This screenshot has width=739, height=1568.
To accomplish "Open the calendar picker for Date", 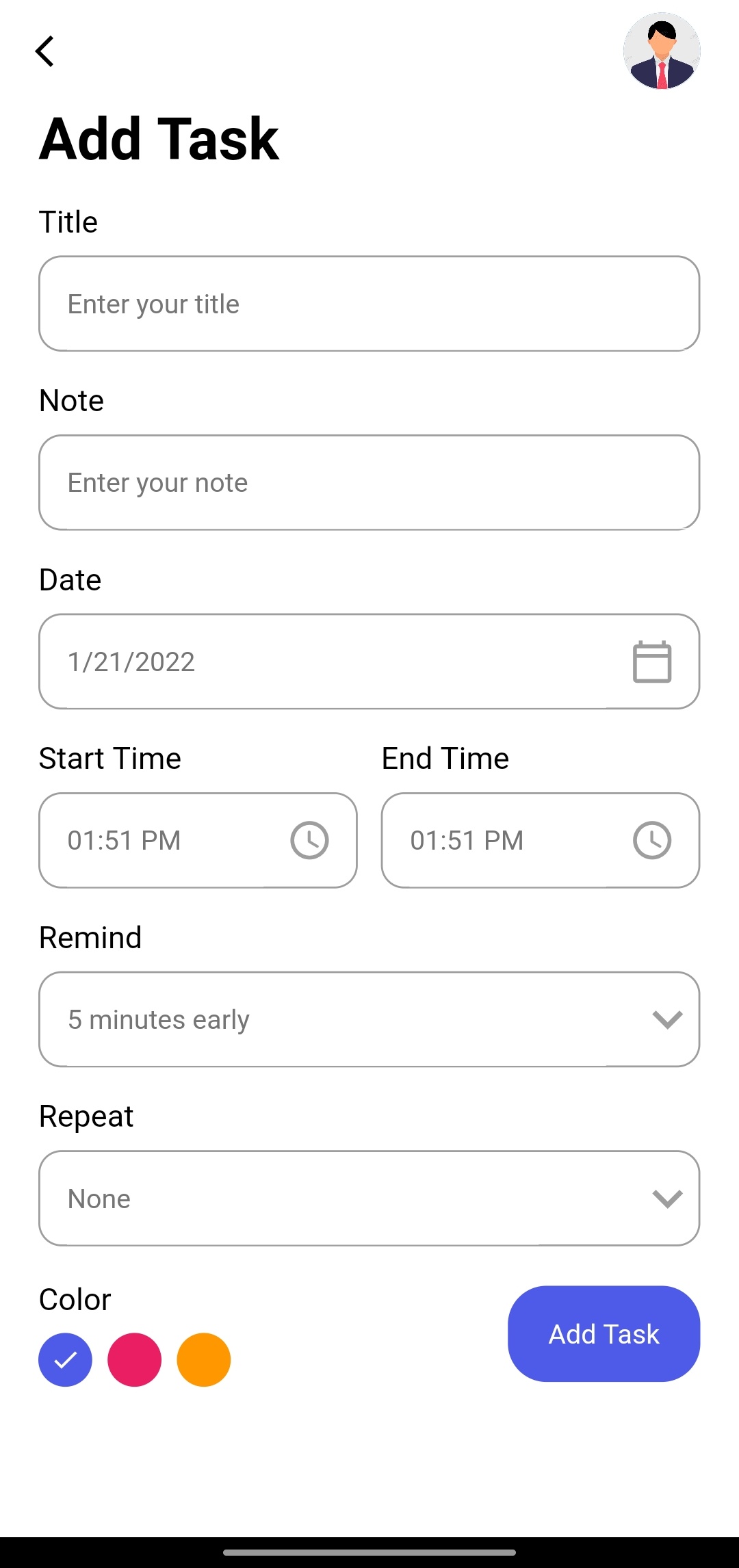I will [651, 662].
